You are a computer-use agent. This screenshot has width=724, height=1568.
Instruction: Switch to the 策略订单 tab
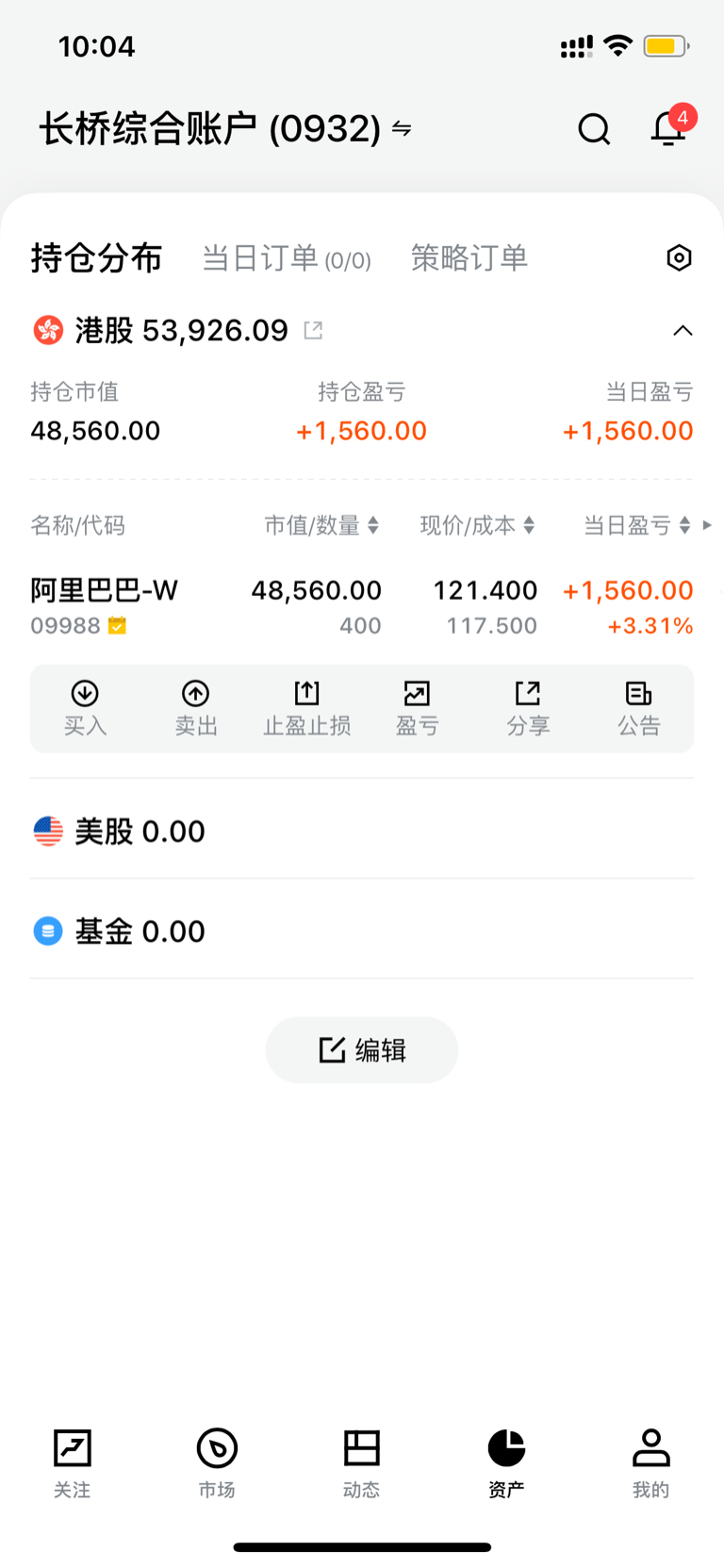(x=469, y=257)
